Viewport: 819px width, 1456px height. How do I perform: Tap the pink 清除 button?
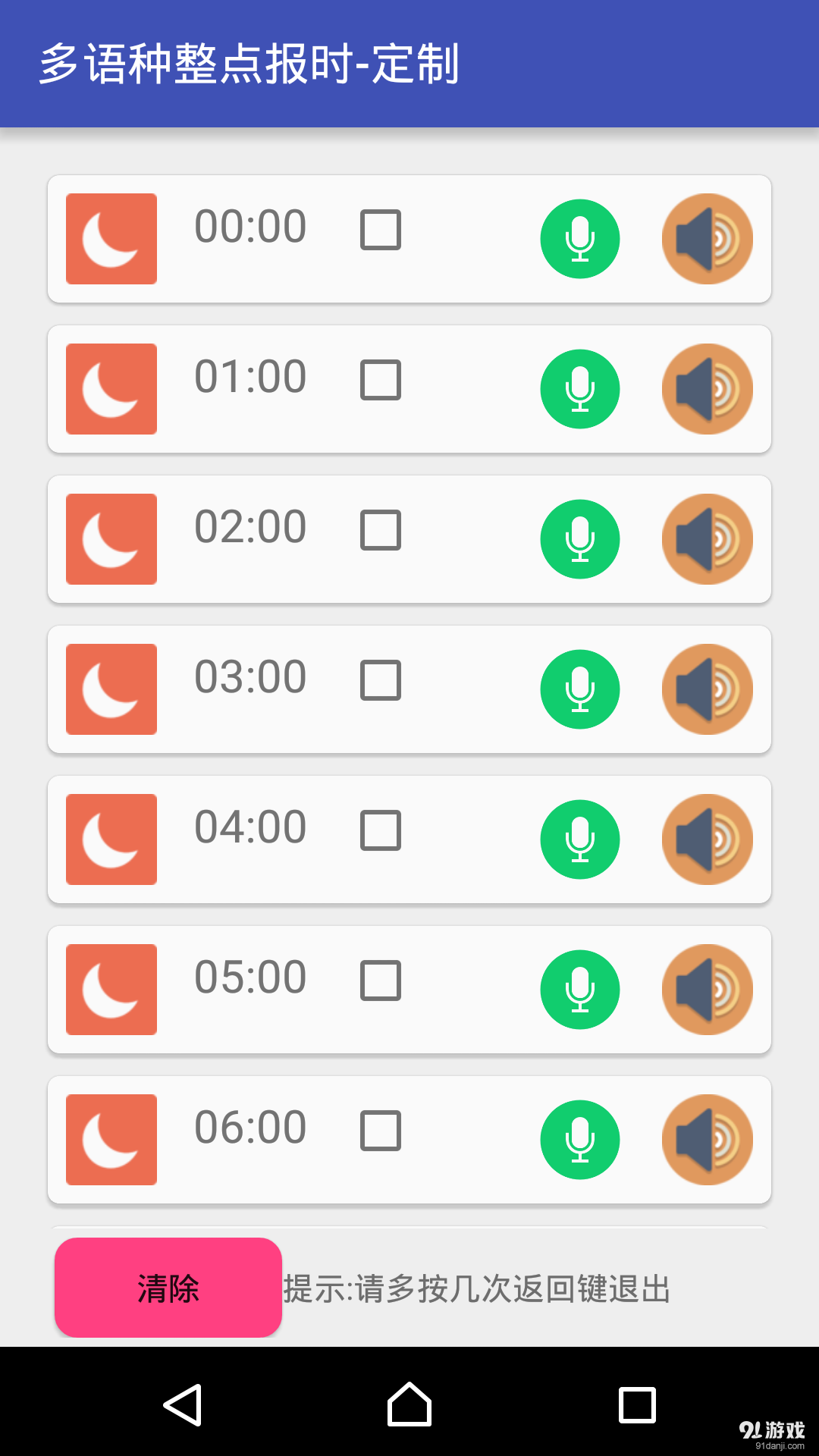[168, 1288]
